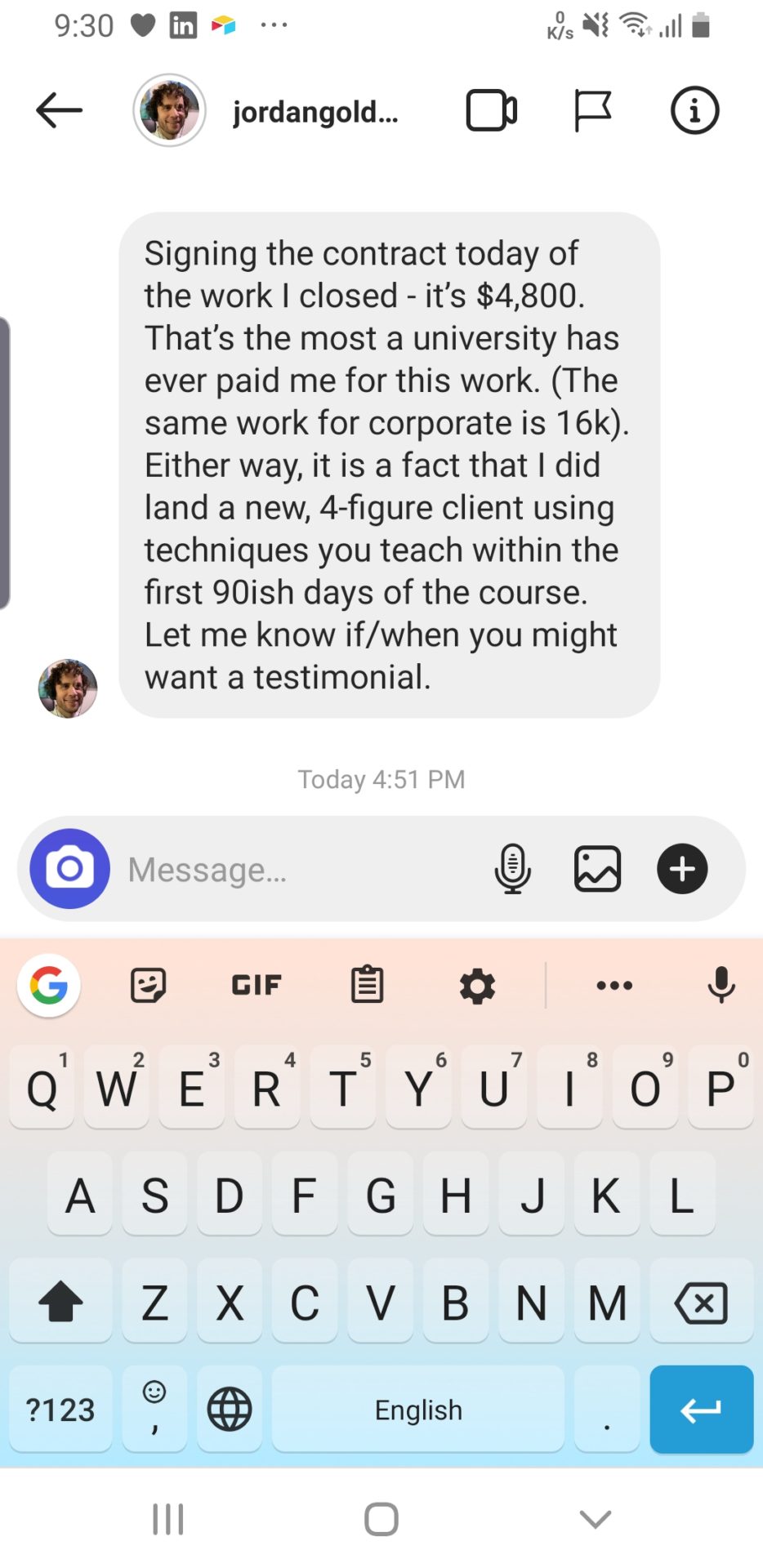This screenshot has height=1568, width=763.
Task: Open the camera to send a photo
Action: 70,869
